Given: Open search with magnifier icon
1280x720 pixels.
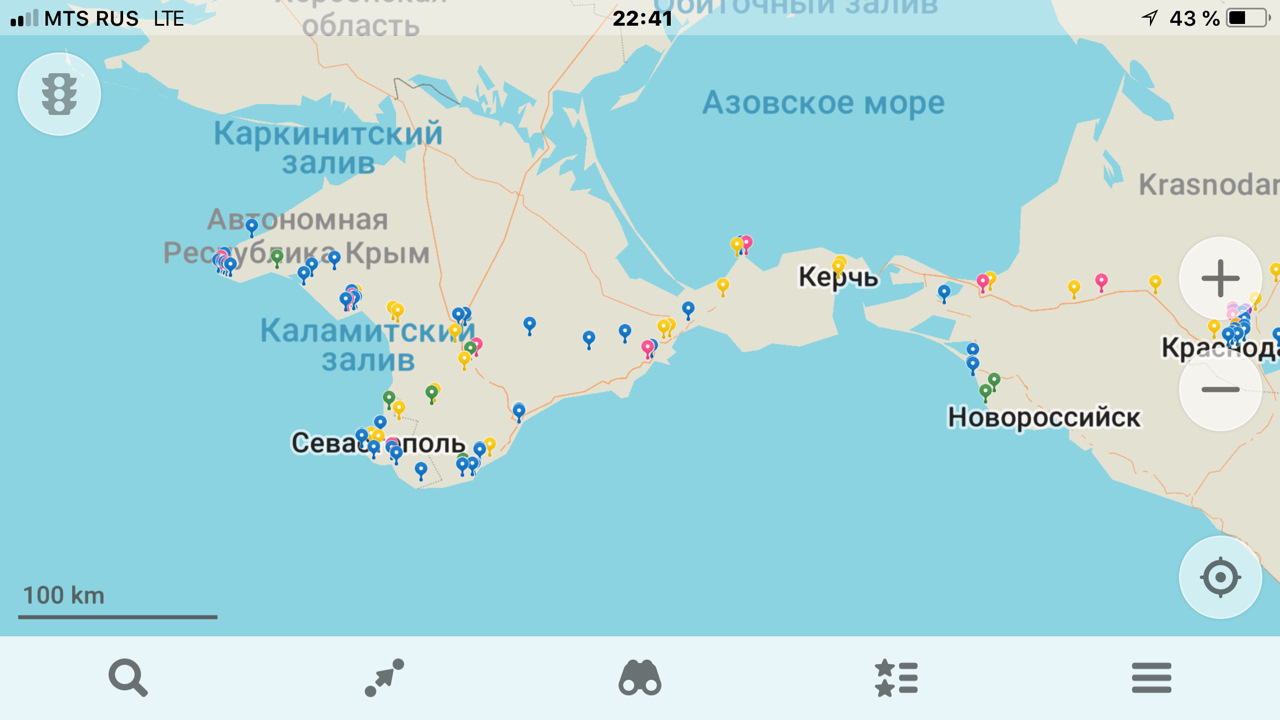Looking at the screenshot, I should click(x=128, y=678).
